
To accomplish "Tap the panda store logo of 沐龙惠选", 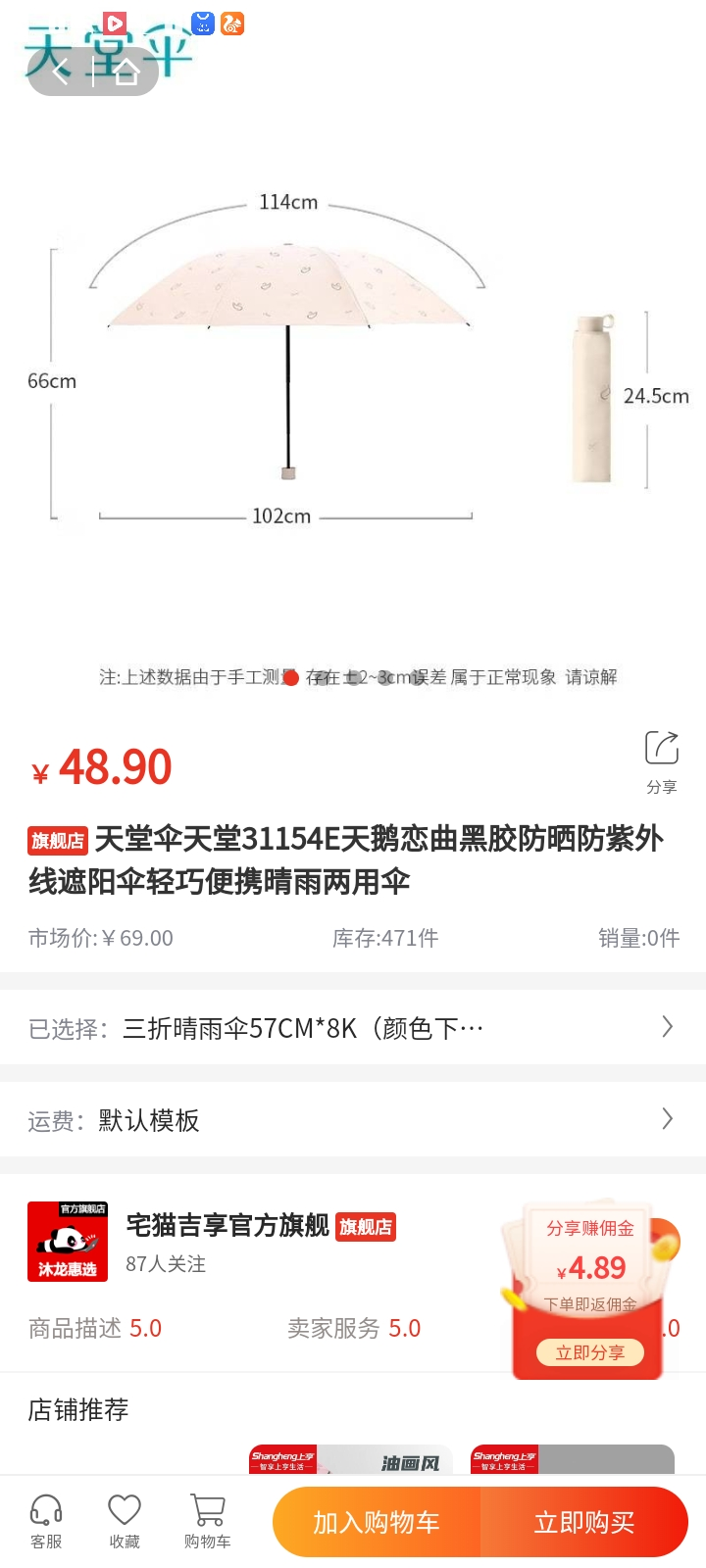I will [x=67, y=1240].
